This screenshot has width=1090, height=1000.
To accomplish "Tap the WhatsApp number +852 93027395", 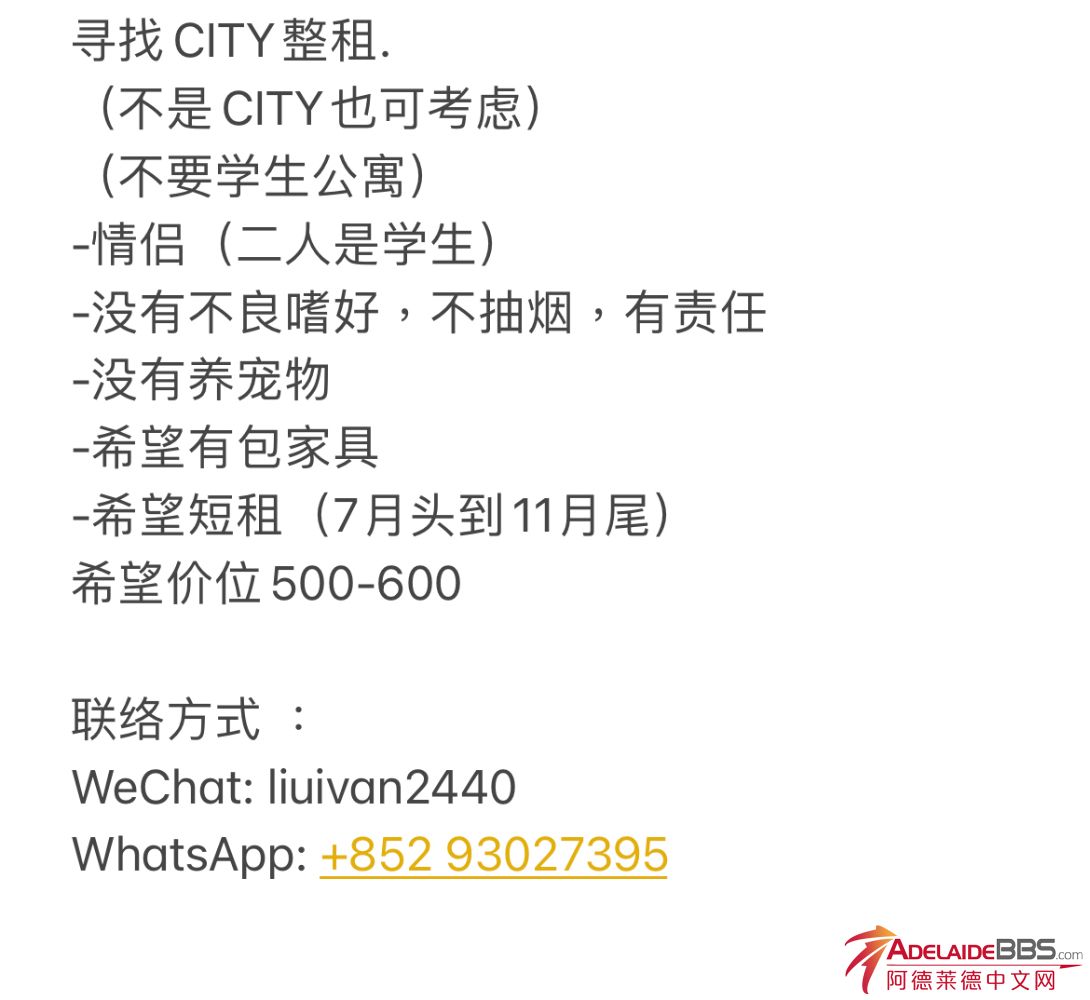I will click(493, 855).
